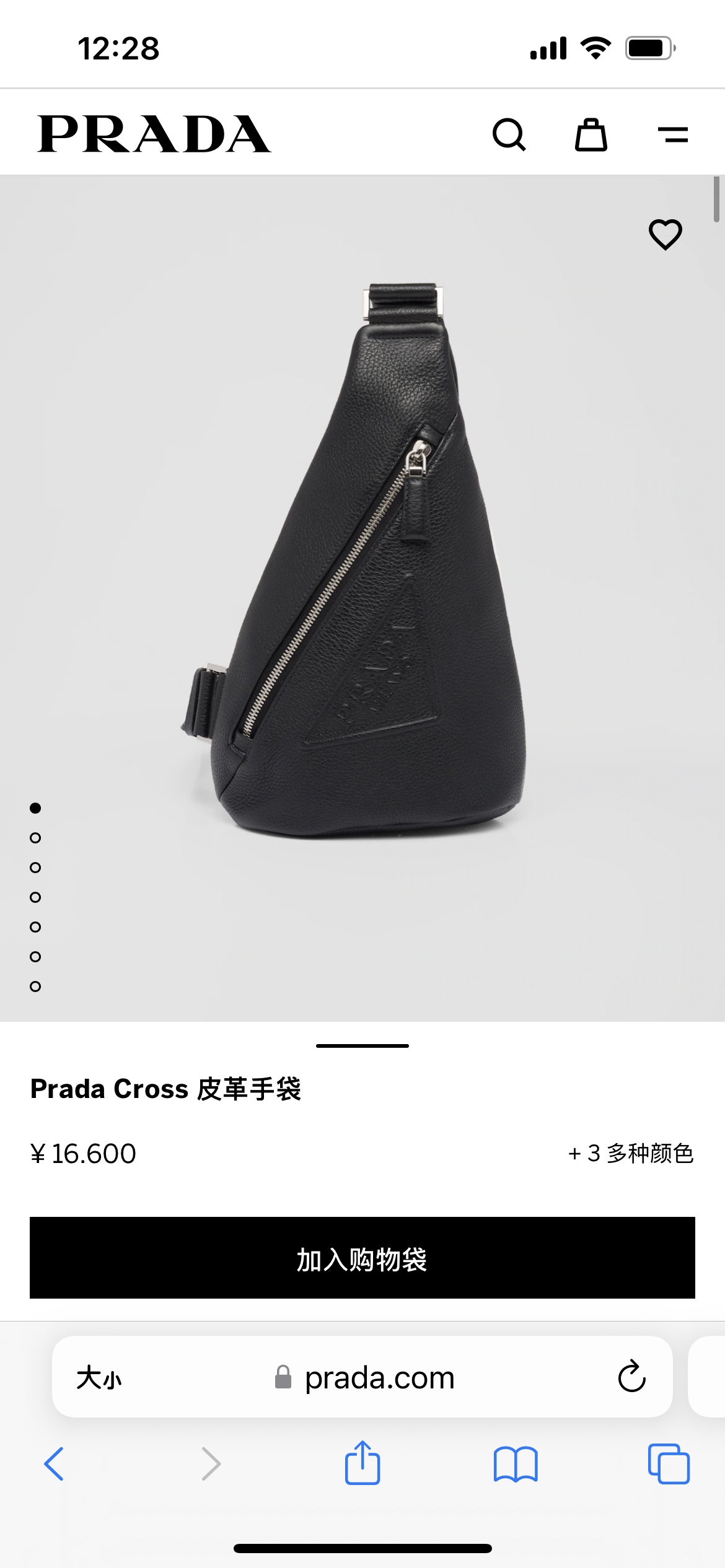The height and width of the screenshot is (1568, 725).
Task: Open the shopping bag
Action: click(591, 134)
